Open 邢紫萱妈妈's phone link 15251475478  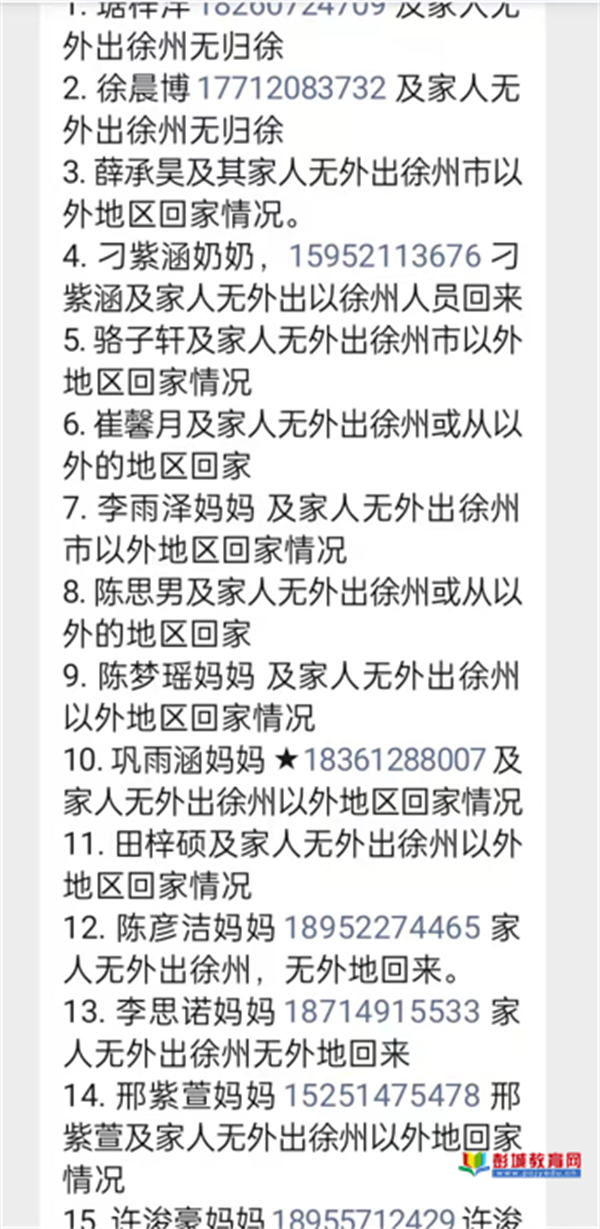click(x=382, y=1096)
